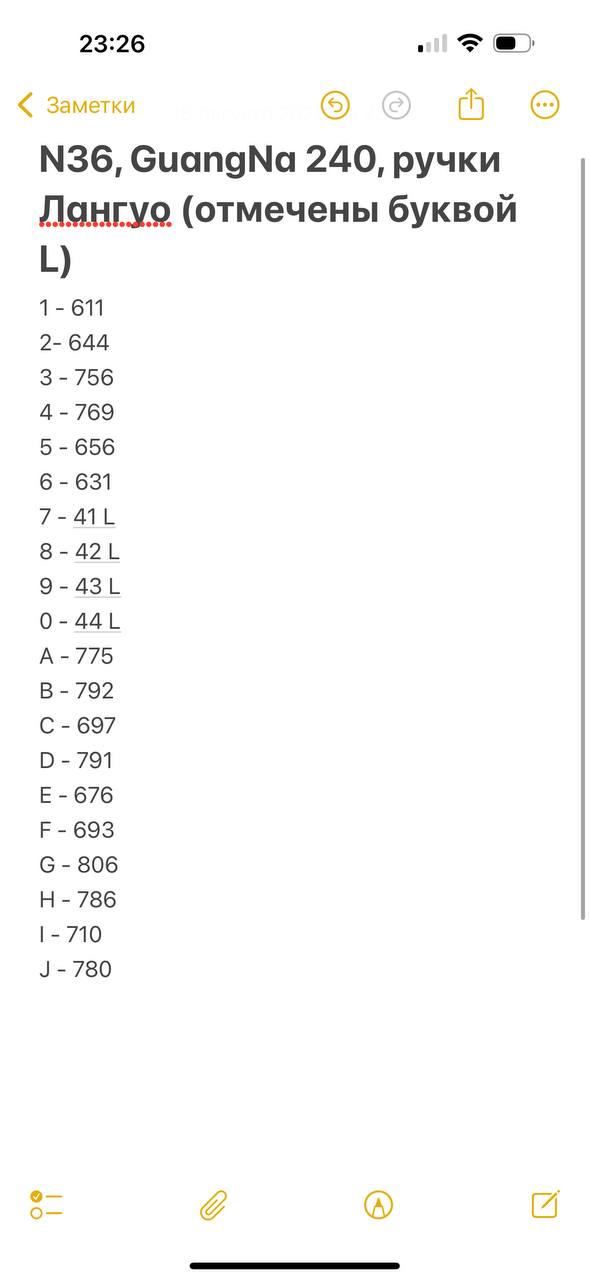
Task: Tap the redo arrow icon
Action: [x=397, y=105]
